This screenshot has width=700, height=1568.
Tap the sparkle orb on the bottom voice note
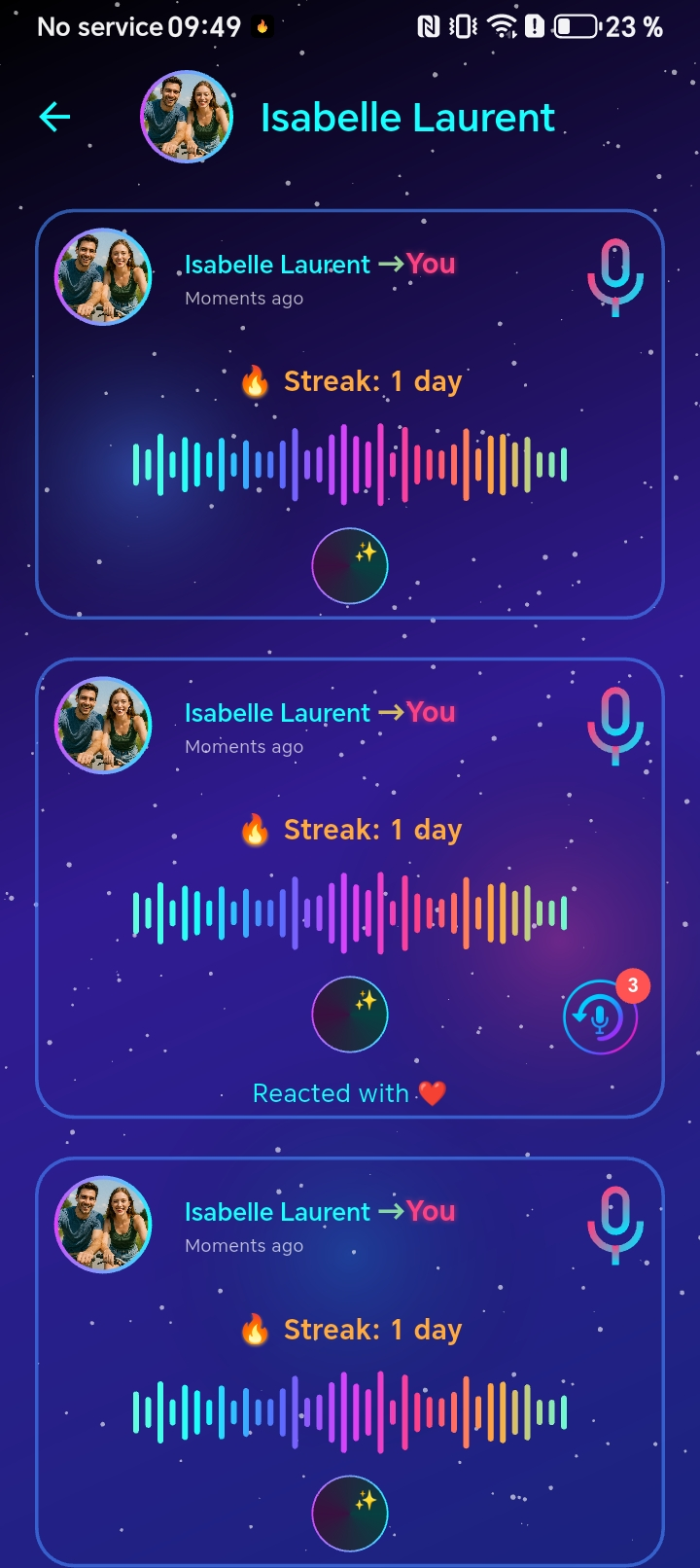click(x=349, y=1513)
